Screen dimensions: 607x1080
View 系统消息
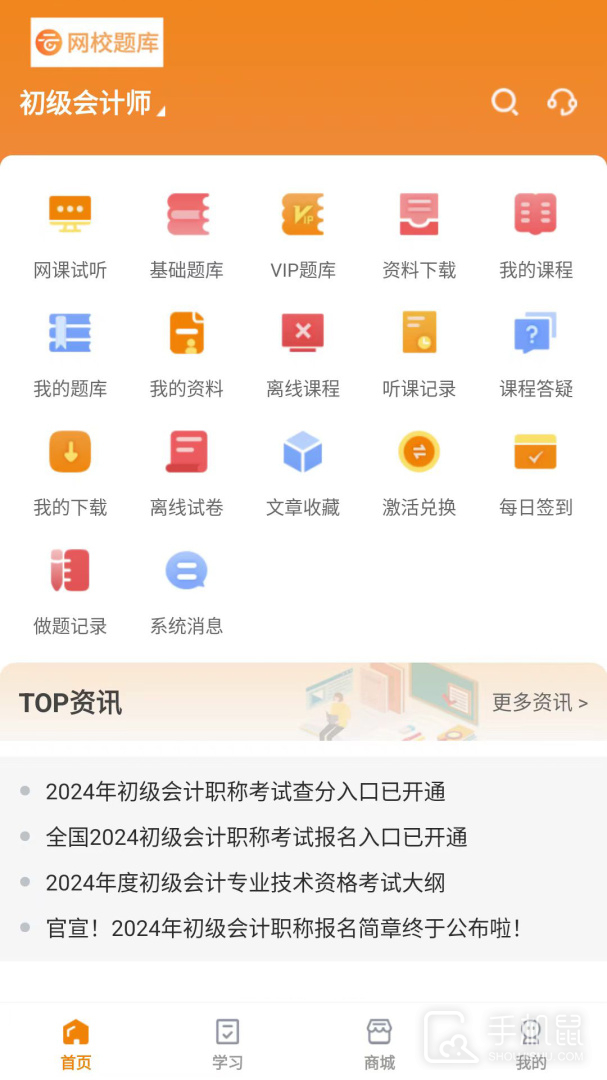(x=187, y=592)
